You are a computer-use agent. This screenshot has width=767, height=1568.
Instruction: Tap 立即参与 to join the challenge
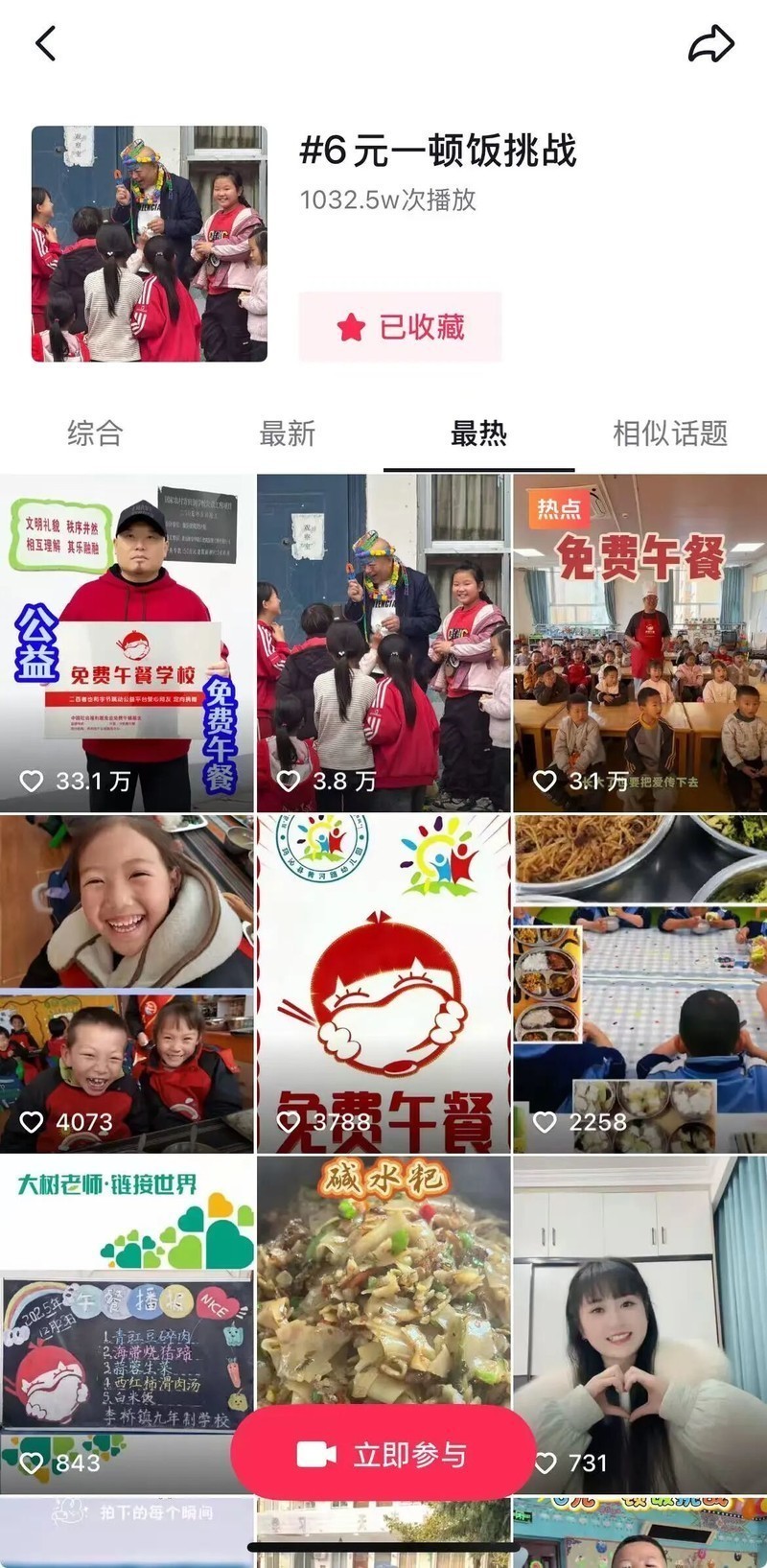coord(383,1454)
